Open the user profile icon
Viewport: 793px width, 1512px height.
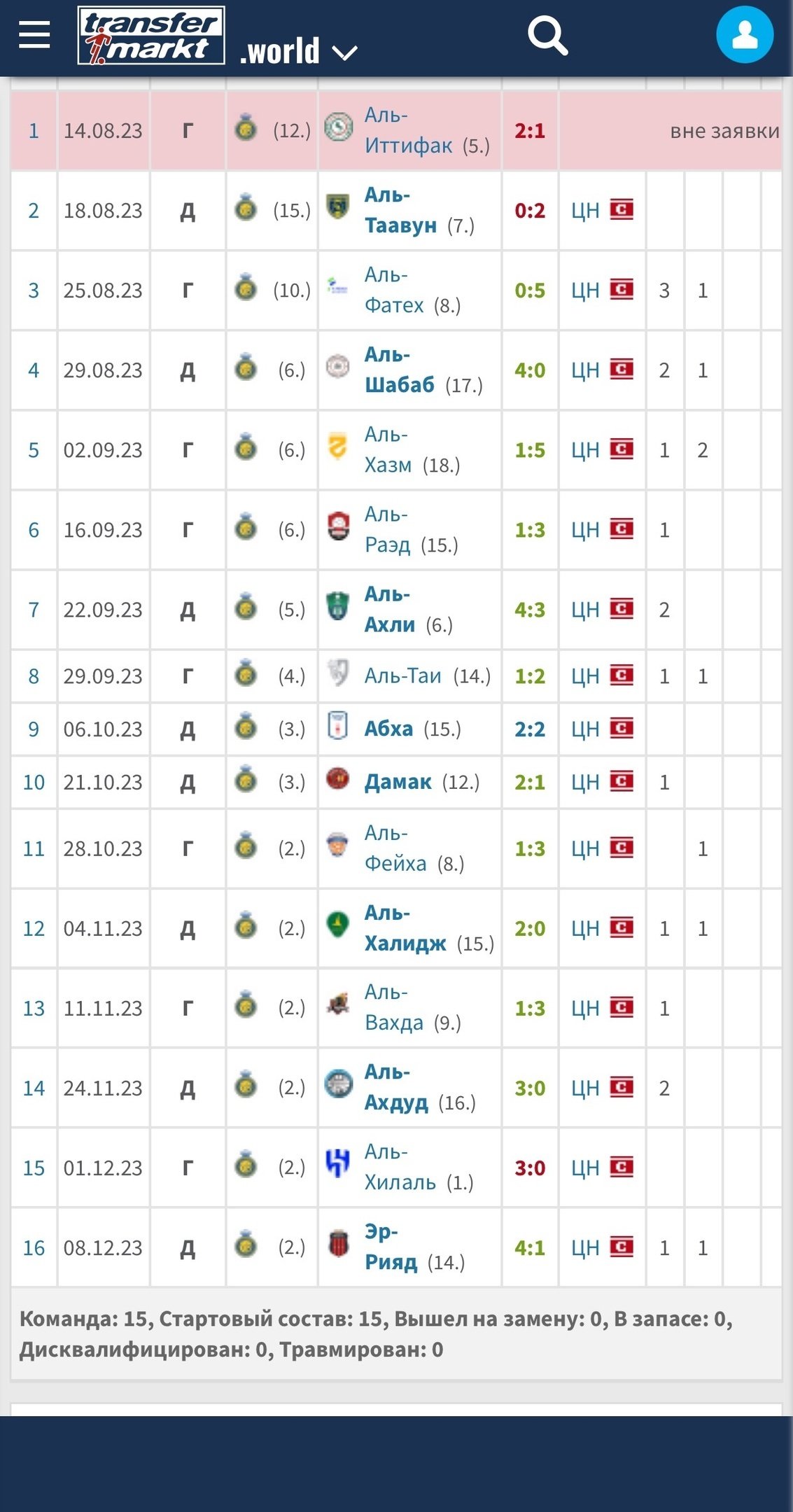(744, 35)
